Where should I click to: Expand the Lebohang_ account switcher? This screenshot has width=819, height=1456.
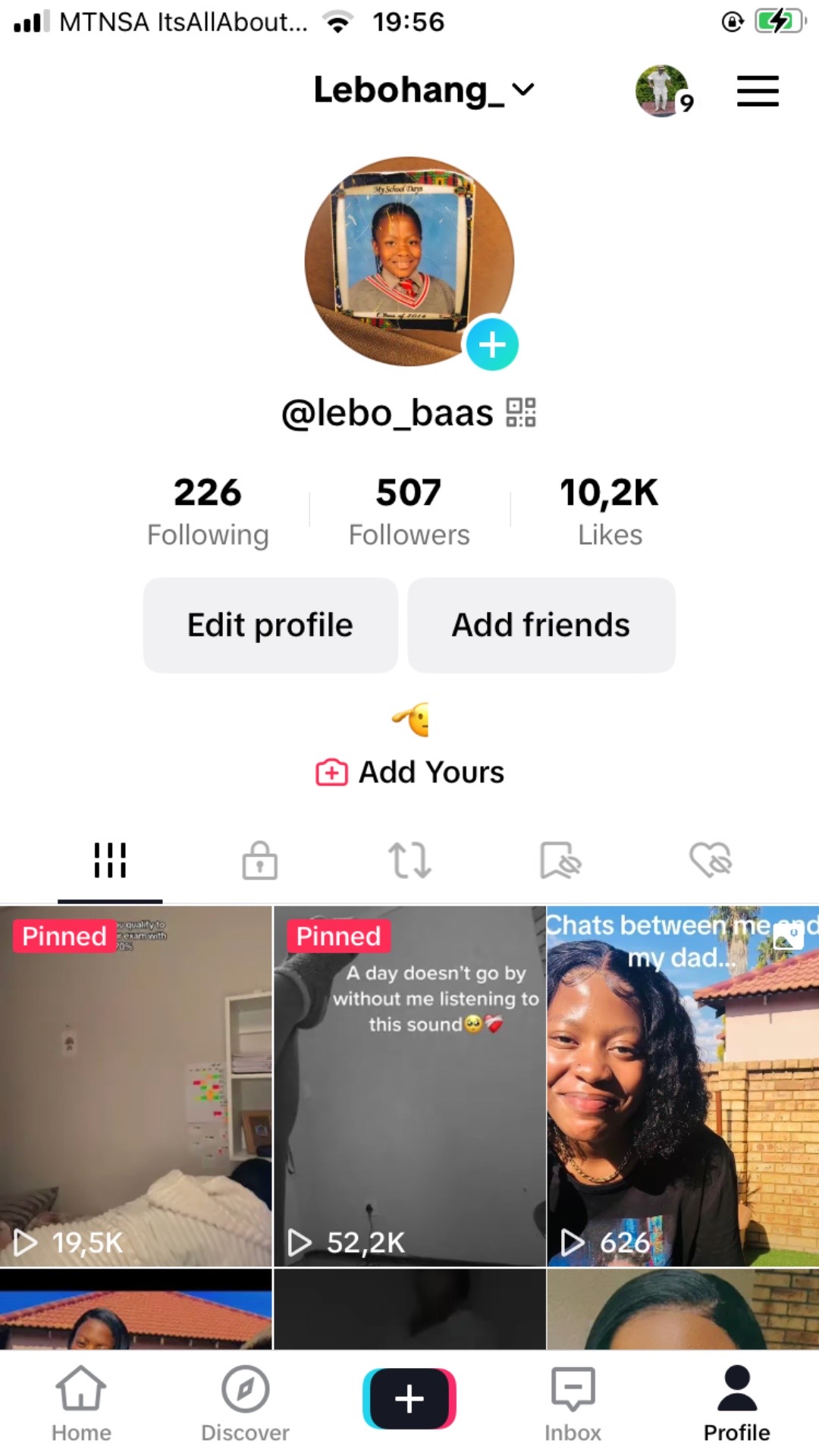(425, 90)
